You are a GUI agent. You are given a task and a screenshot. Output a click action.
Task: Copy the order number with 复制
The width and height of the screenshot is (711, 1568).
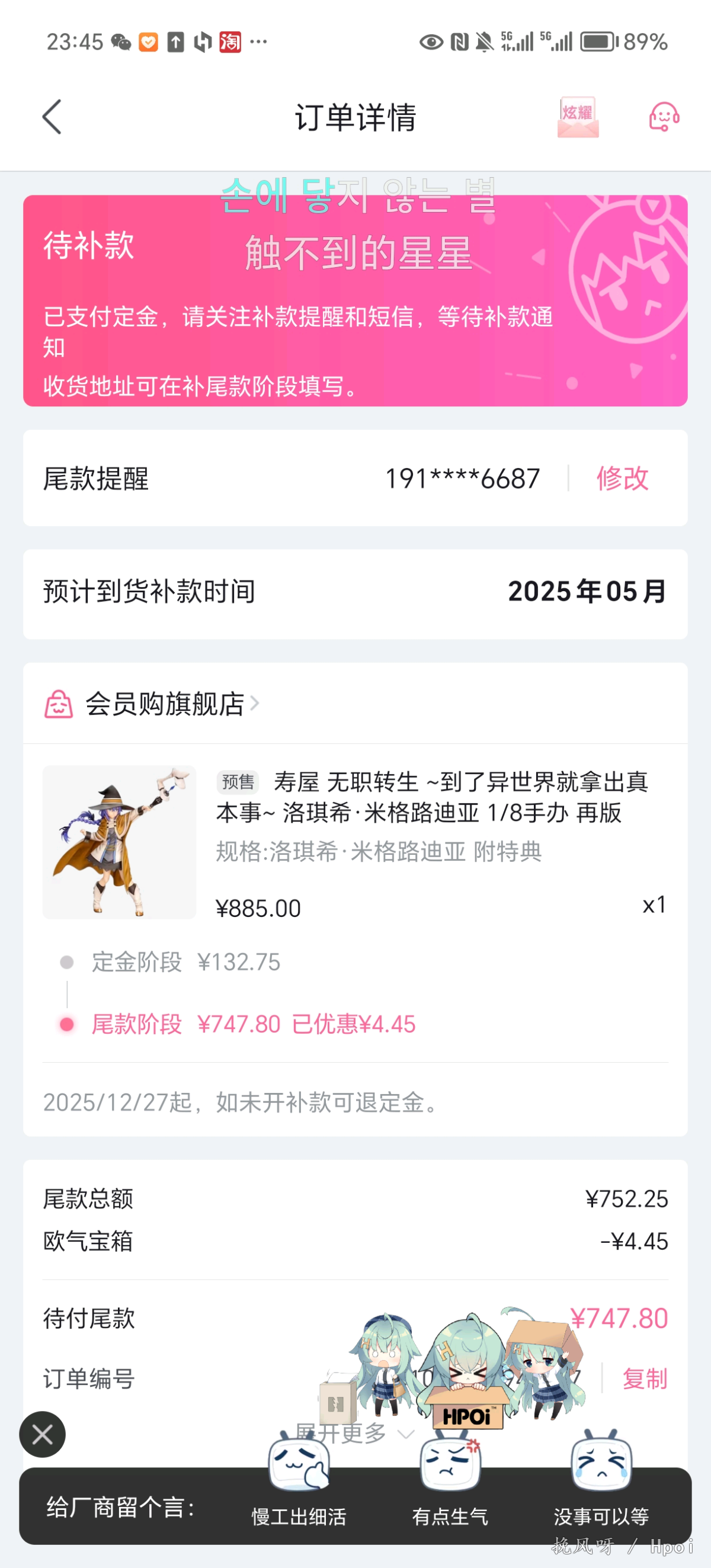click(644, 1378)
